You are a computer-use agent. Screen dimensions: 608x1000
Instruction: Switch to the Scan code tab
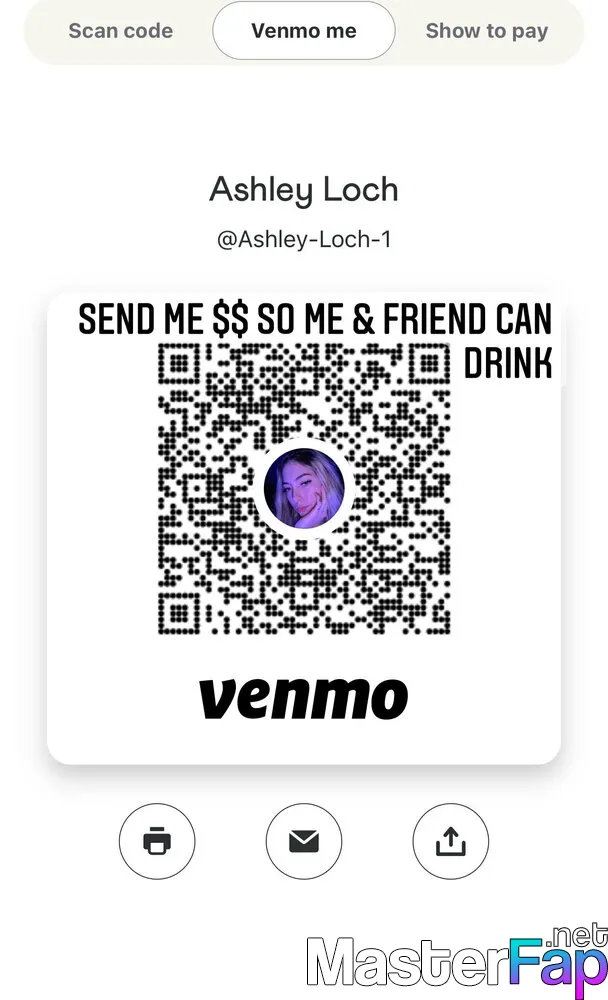click(120, 31)
